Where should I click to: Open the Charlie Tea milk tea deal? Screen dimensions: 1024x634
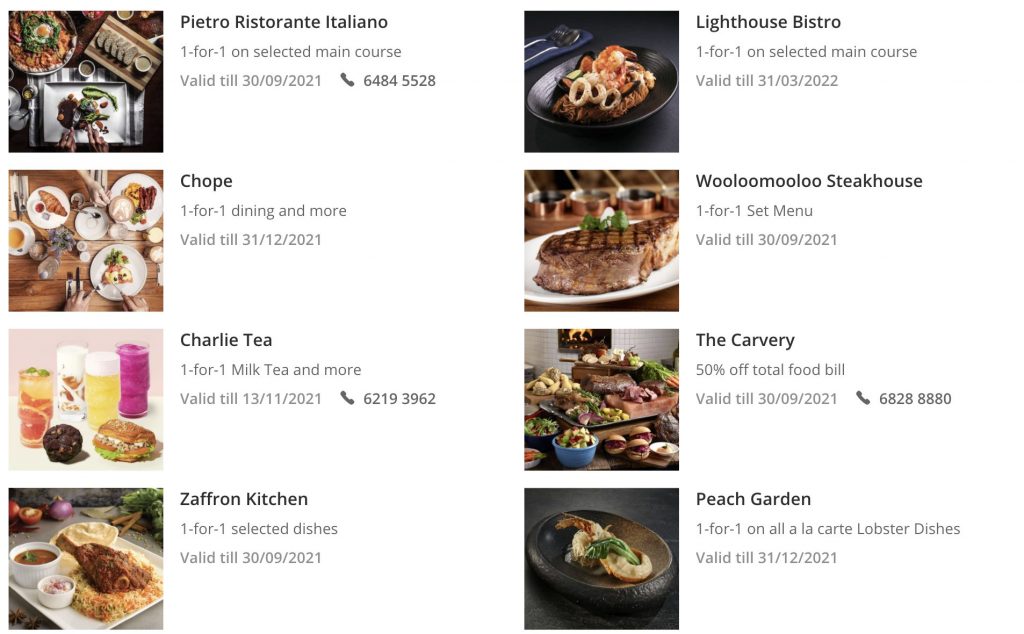click(225, 340)
